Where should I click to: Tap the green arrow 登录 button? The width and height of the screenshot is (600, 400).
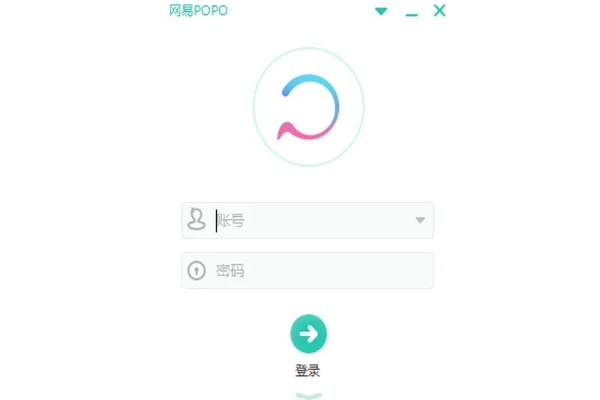pos(308,334)
